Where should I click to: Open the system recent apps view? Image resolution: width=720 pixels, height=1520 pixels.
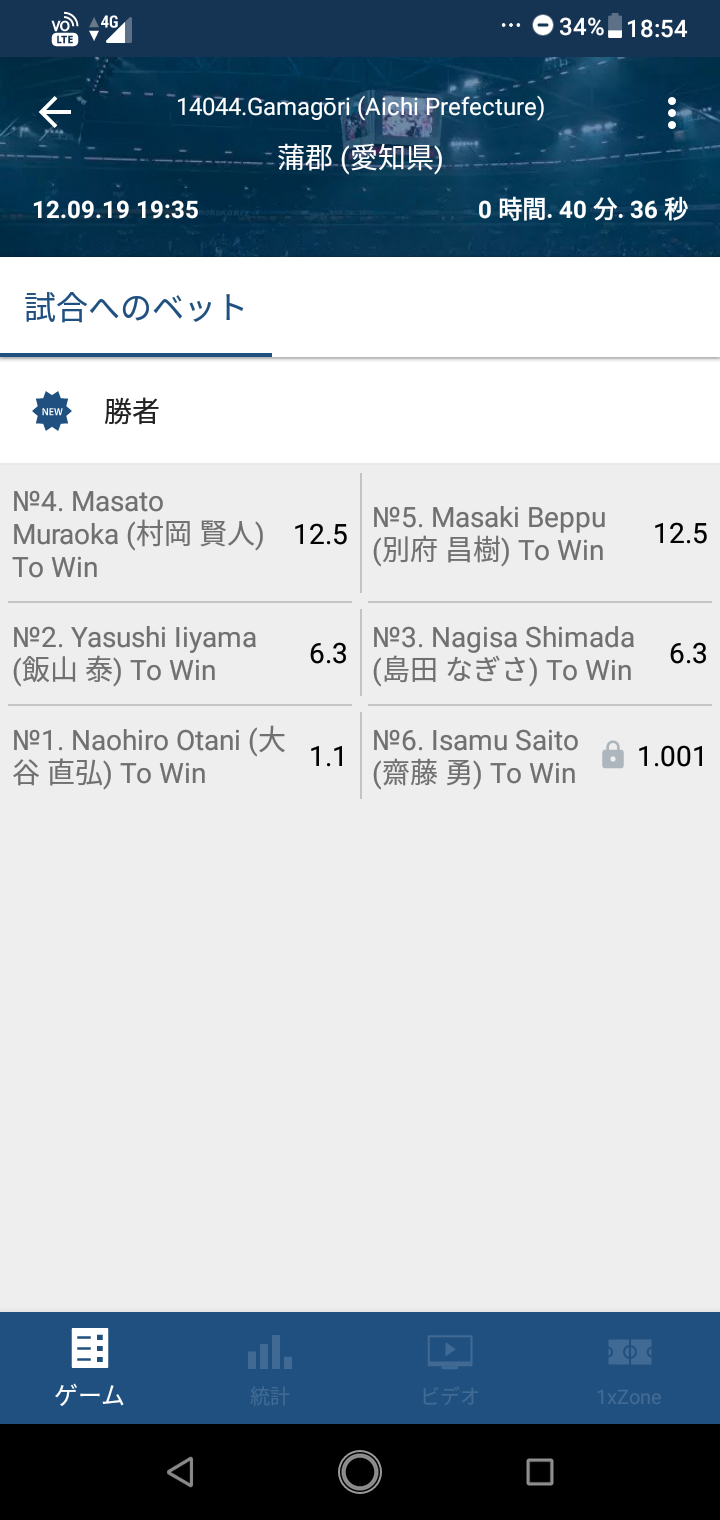coord(539,1471)
